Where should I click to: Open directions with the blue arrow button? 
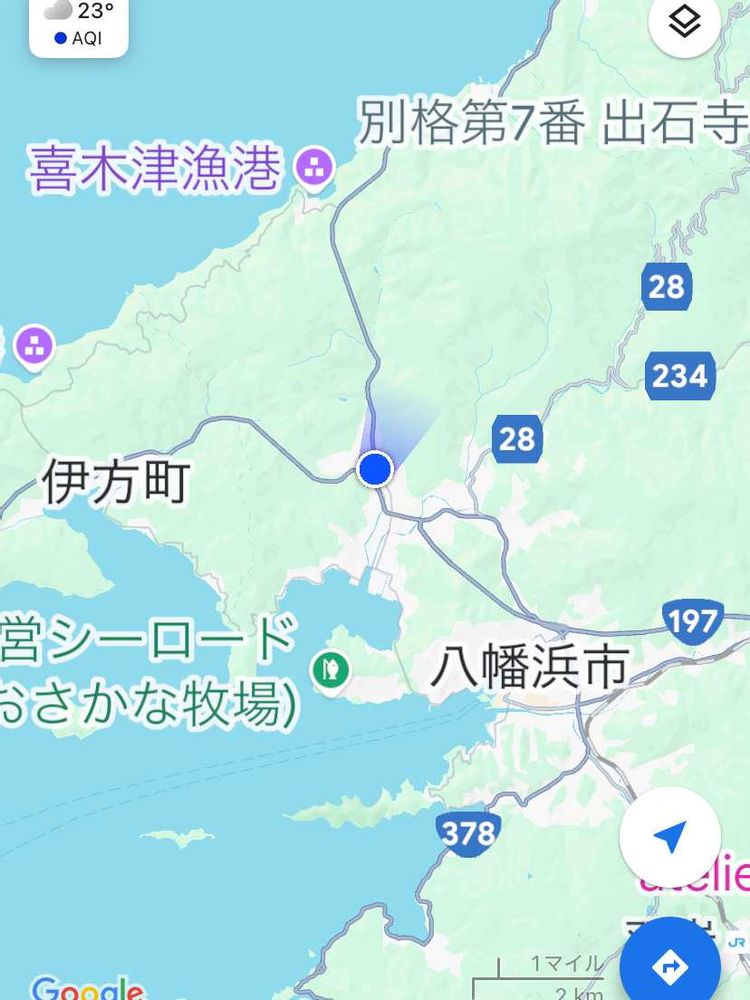pos(670,965)
